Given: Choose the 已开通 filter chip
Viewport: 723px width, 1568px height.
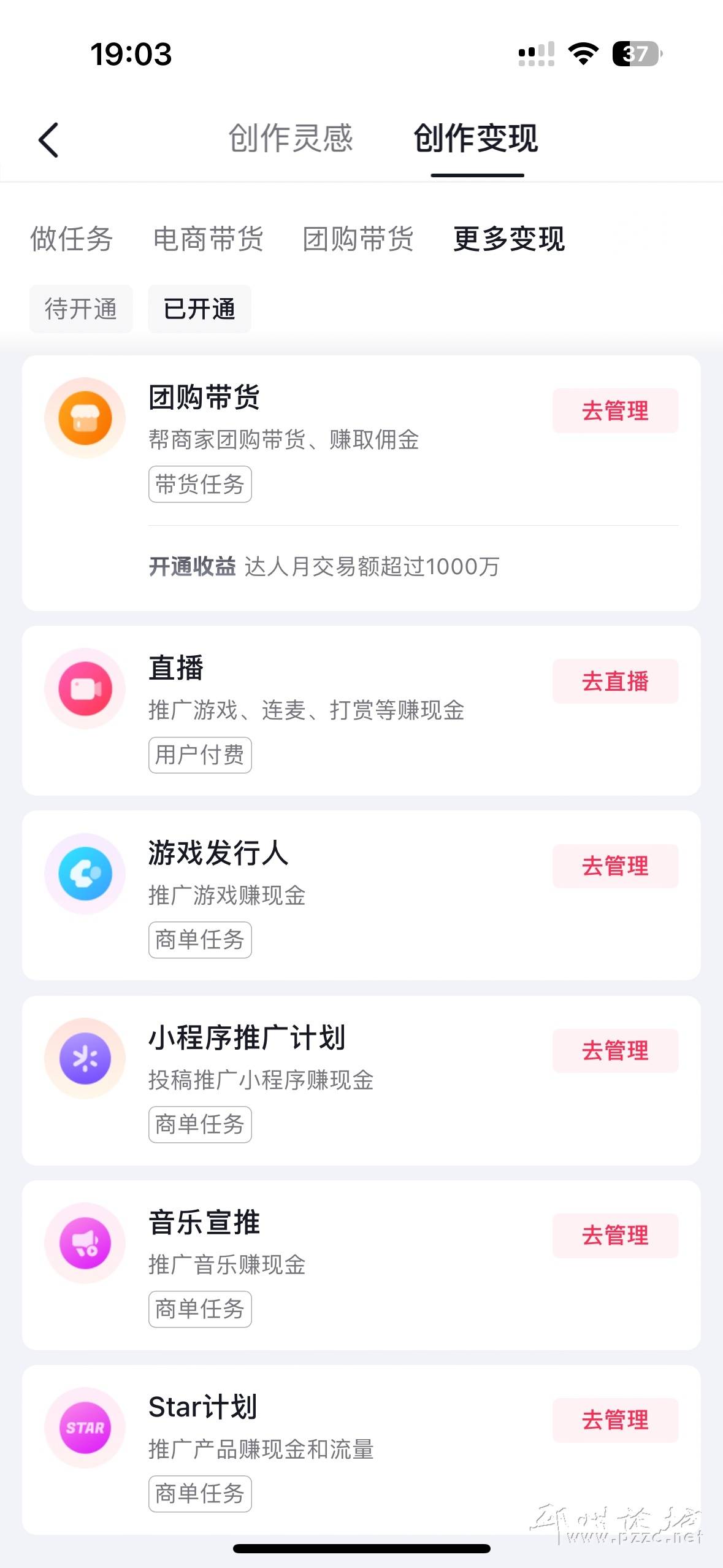Looking at the screenshot, I should (199, 309).
